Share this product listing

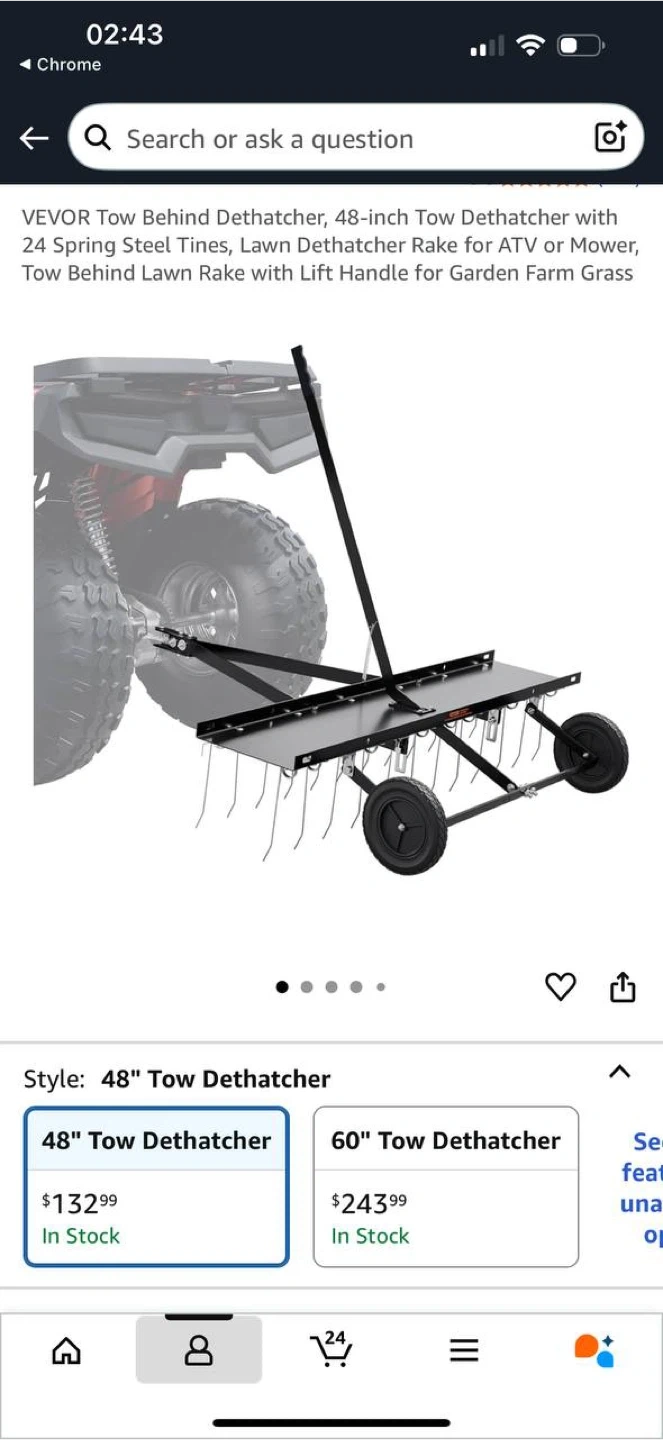[x=622, y=988]
